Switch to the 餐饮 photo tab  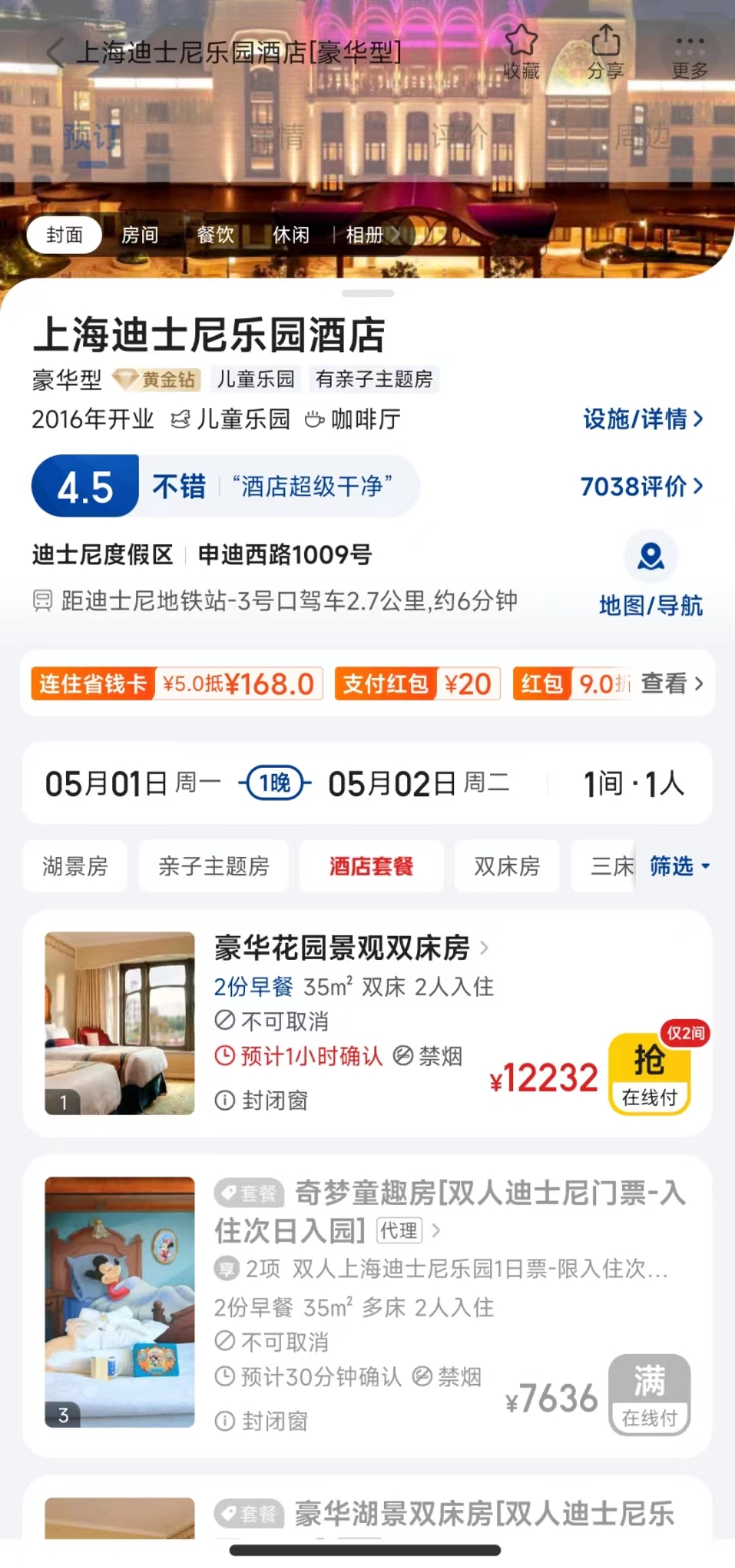[x=216, y=235]
